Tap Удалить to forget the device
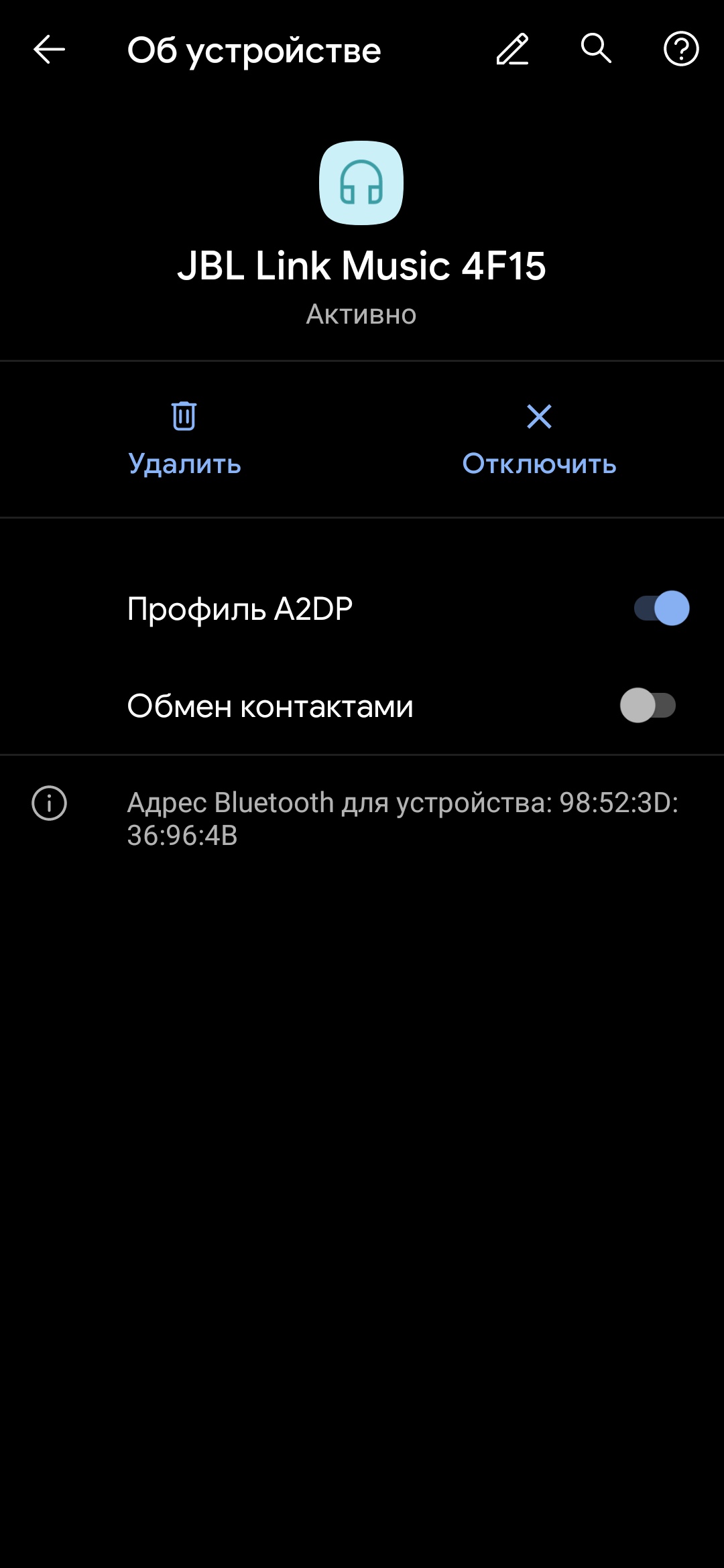 tap(184, 439)
